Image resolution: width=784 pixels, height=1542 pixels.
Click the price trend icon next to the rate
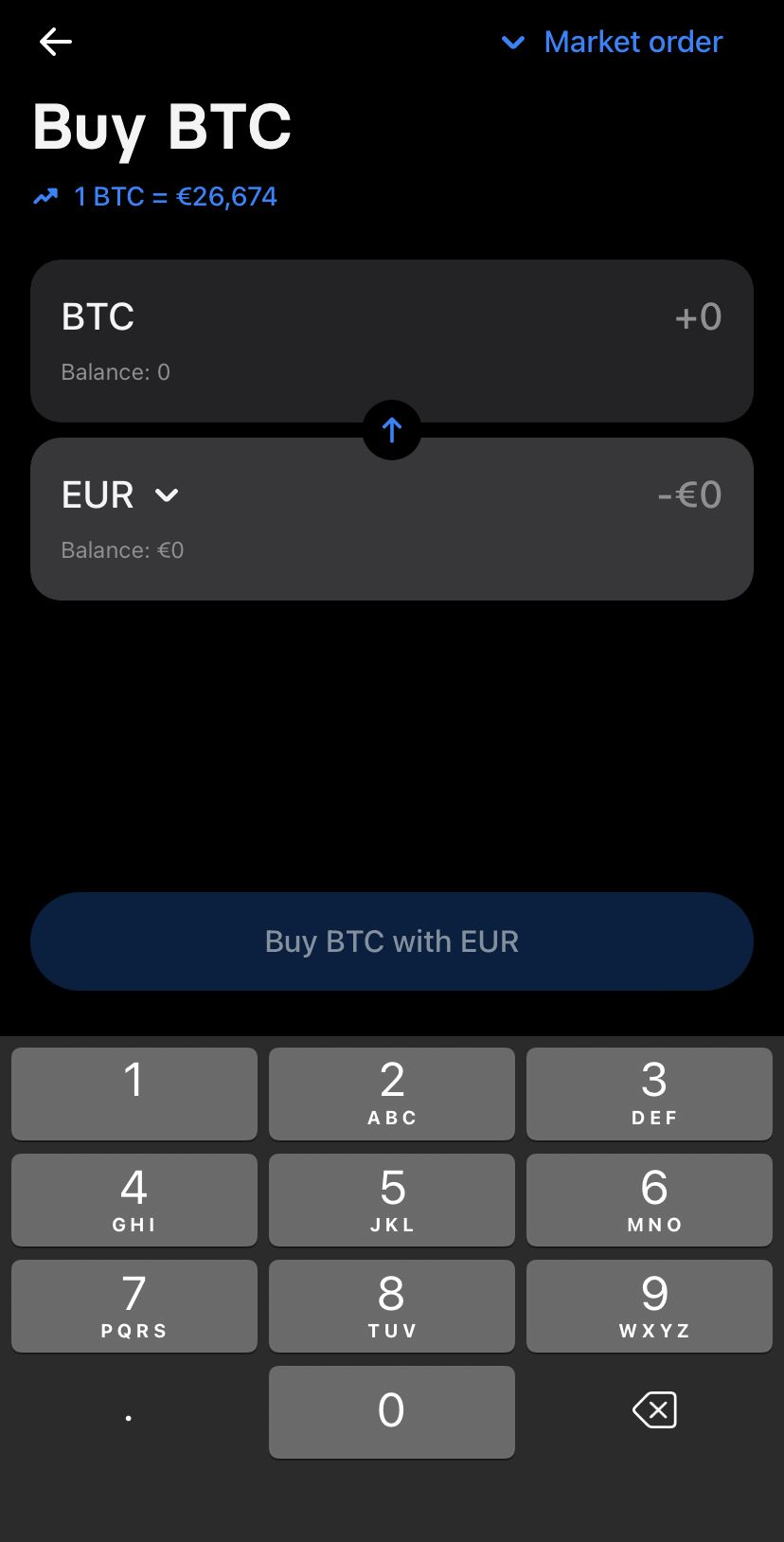pos(45,195)
